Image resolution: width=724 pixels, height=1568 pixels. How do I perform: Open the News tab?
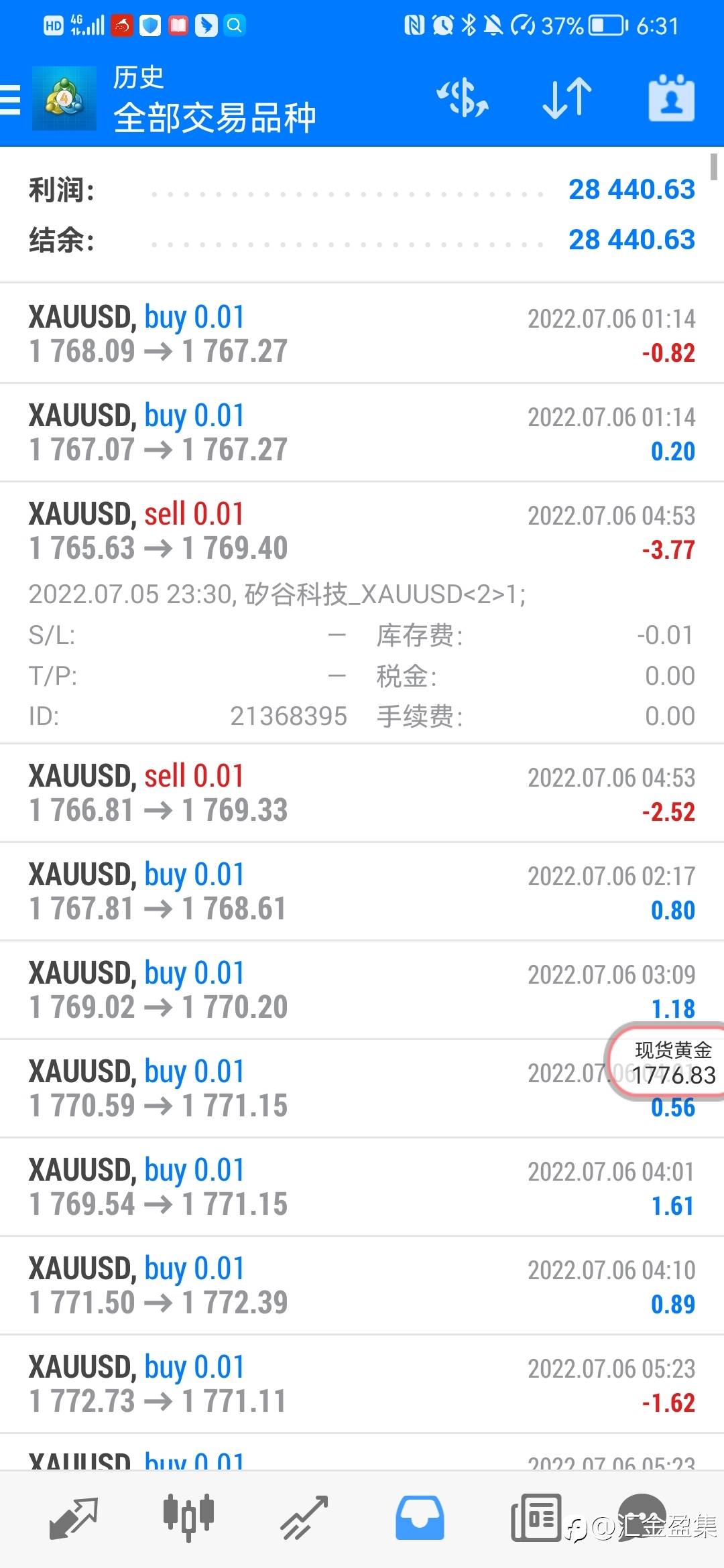point(536,1517)
